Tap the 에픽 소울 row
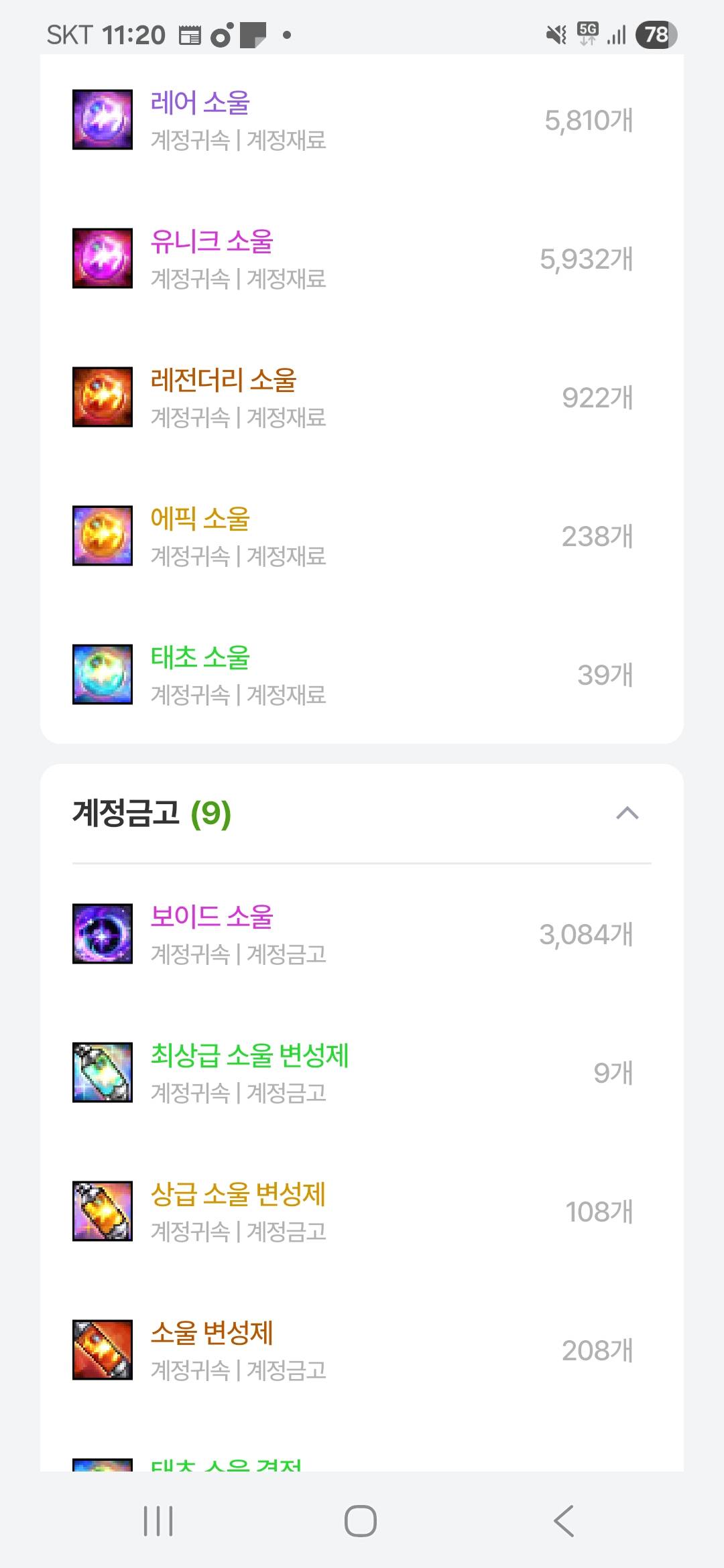724x1568 pixels. click(362, 536)
